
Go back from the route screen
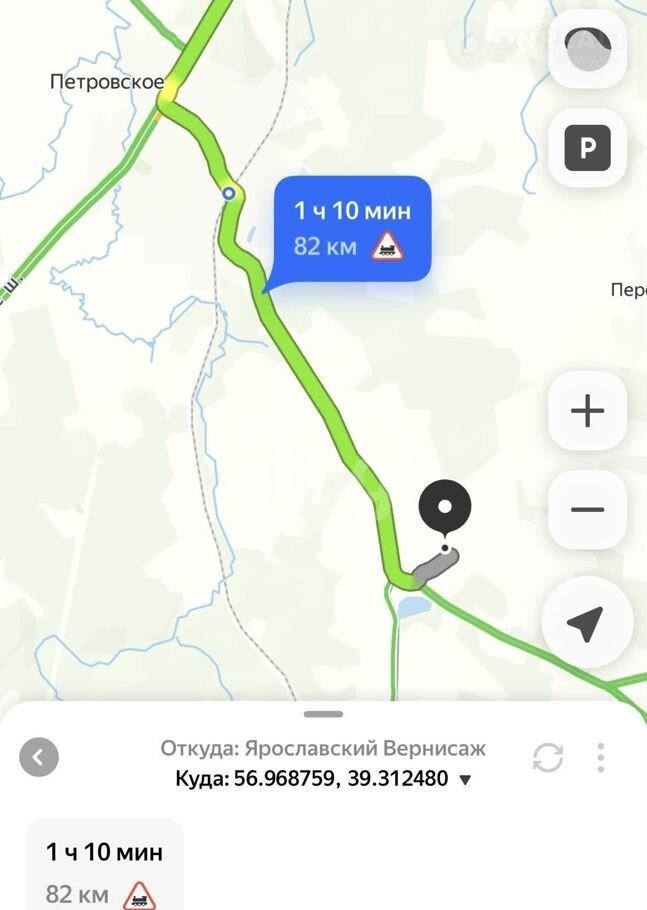point(39,757)
